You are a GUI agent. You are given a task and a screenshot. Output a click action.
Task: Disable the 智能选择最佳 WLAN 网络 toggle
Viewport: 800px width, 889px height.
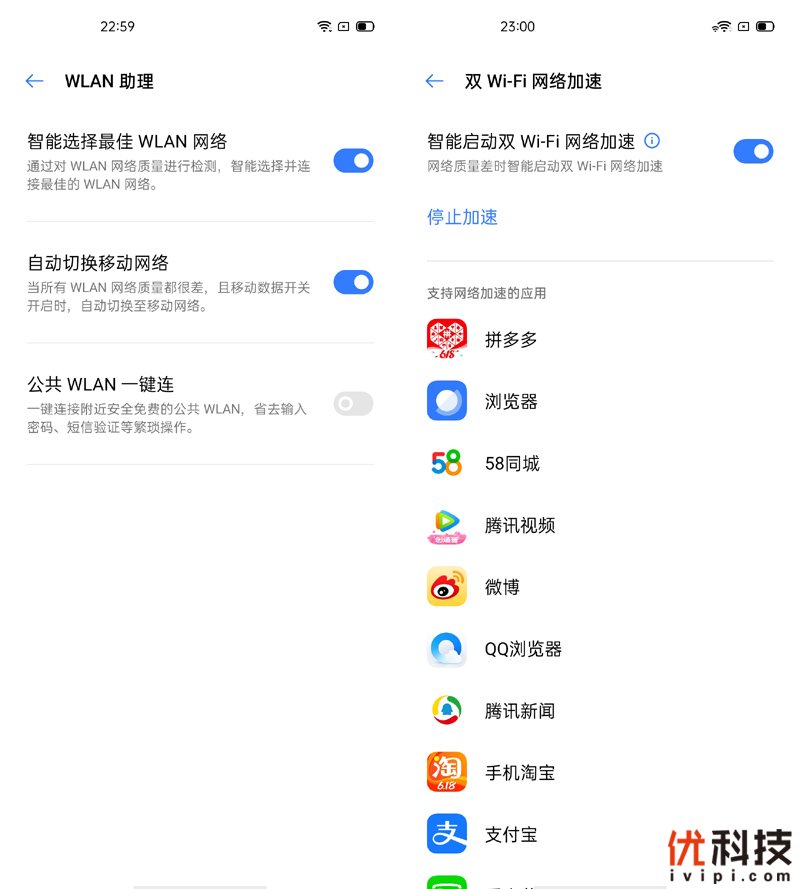353,161
